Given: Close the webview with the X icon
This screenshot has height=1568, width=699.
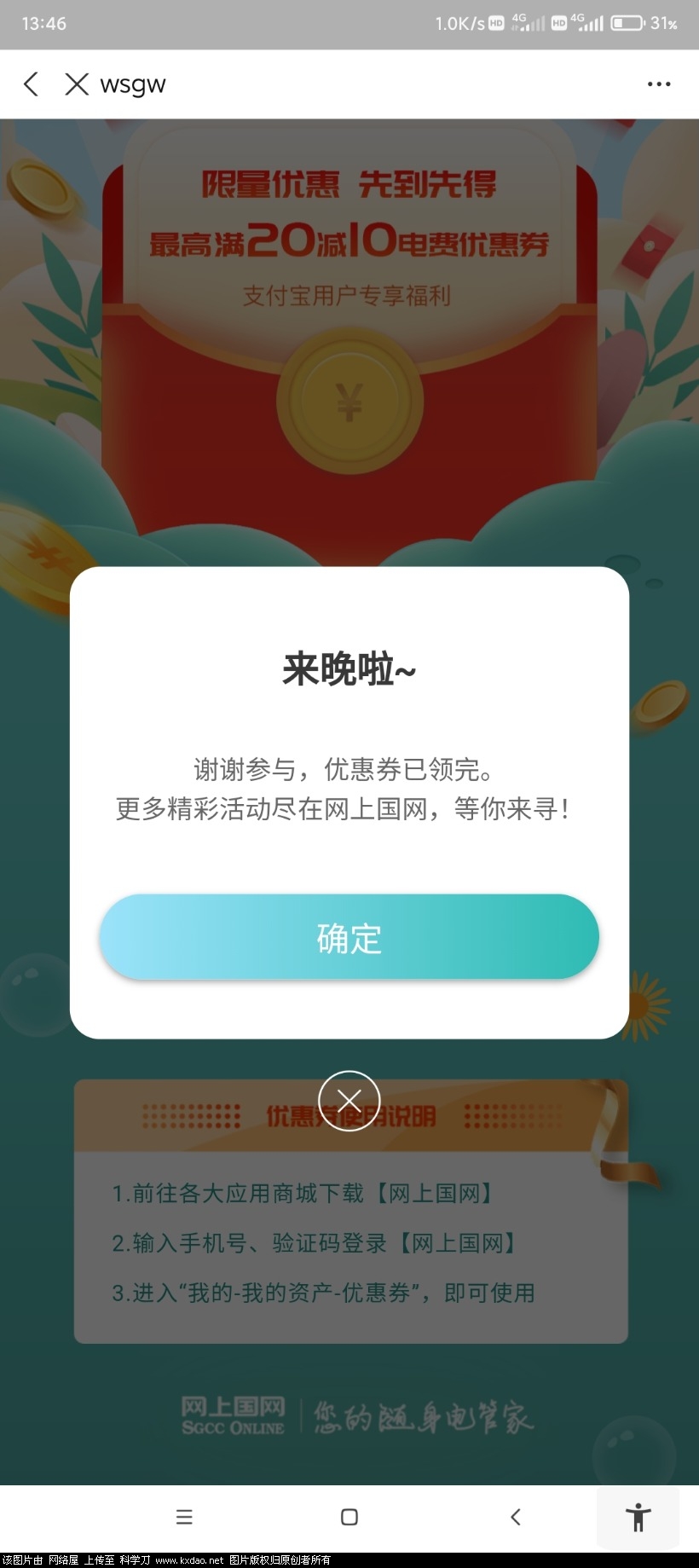Looking at the screenshot, I should 76,84.
